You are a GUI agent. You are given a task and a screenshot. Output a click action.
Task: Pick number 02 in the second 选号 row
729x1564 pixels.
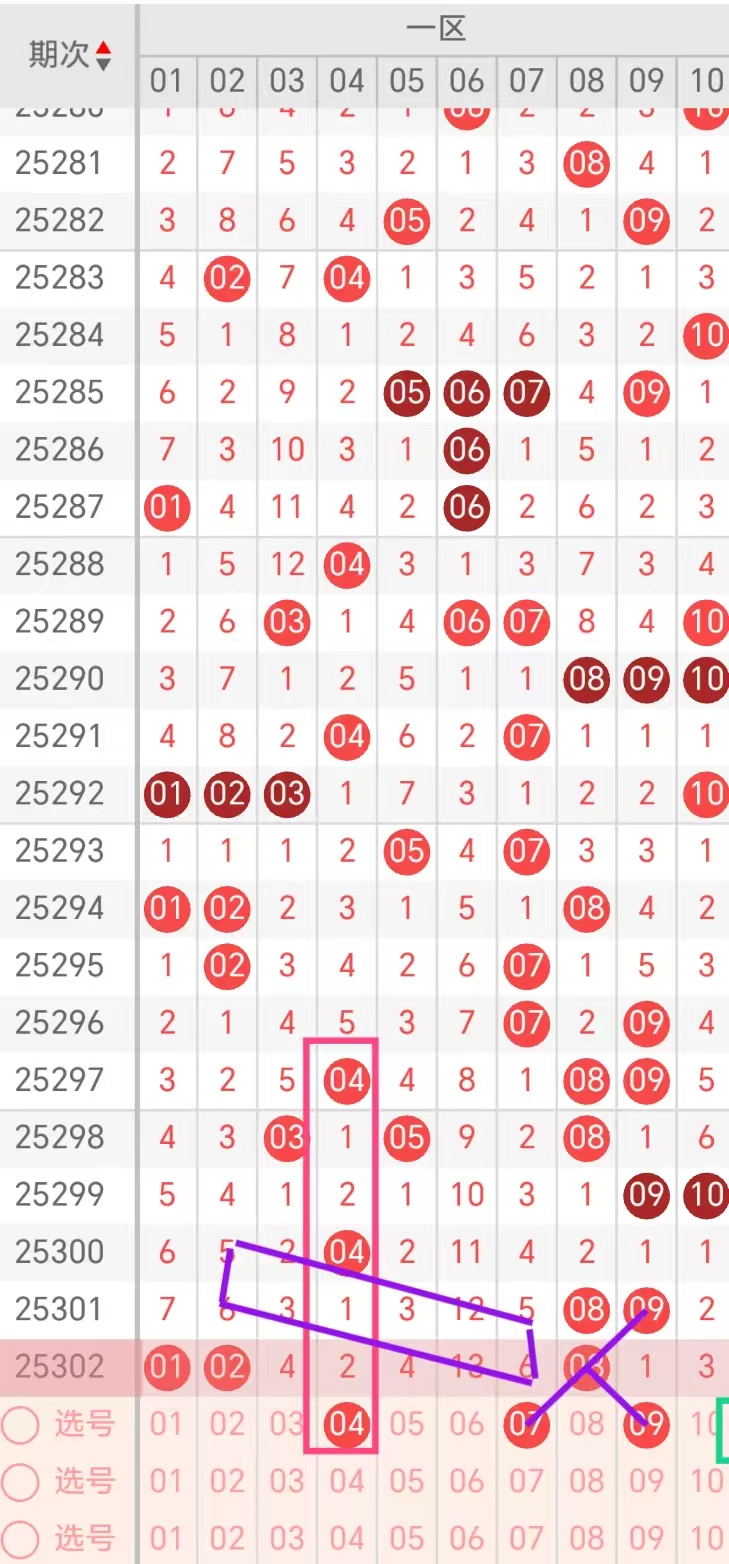point(227,1481)
